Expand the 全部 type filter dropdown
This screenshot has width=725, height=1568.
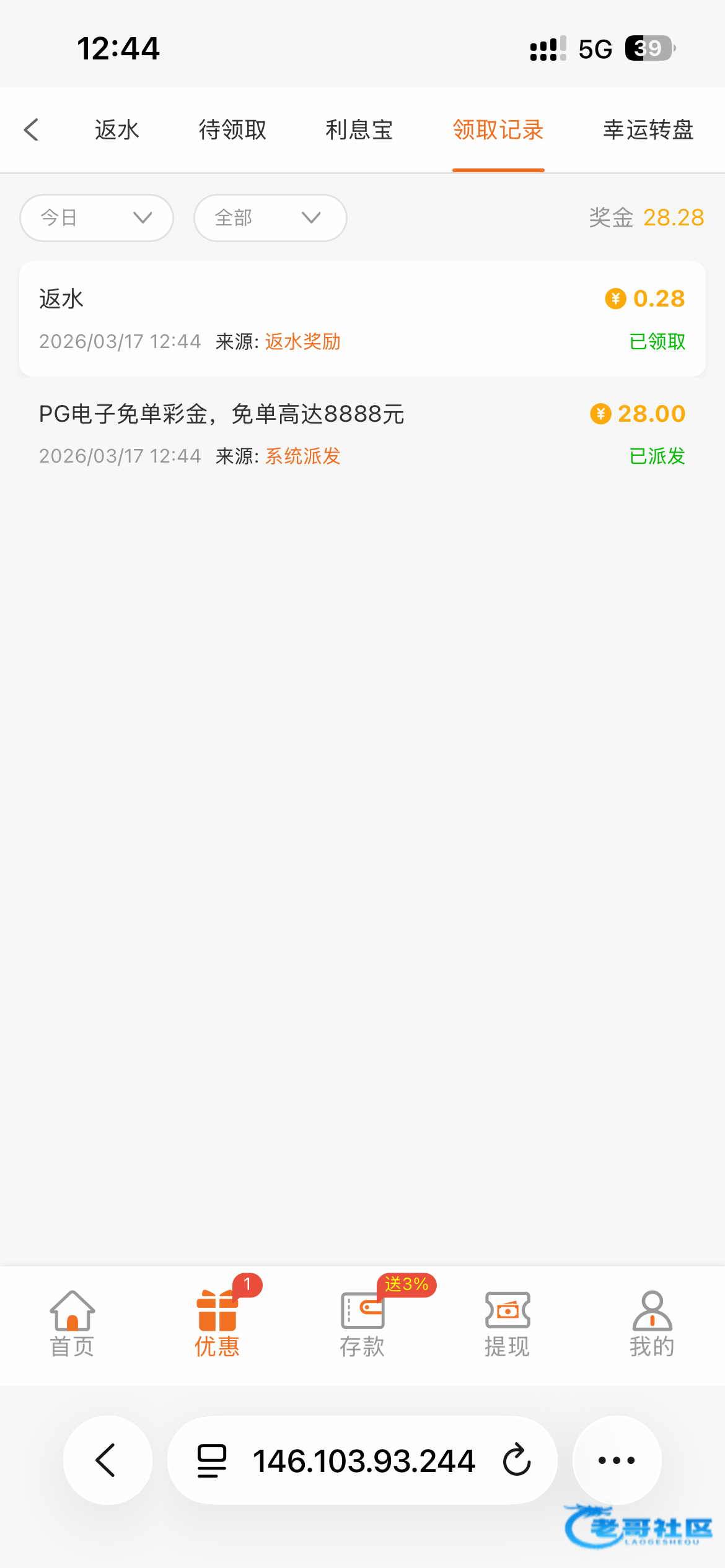click(x=270, y=218)
